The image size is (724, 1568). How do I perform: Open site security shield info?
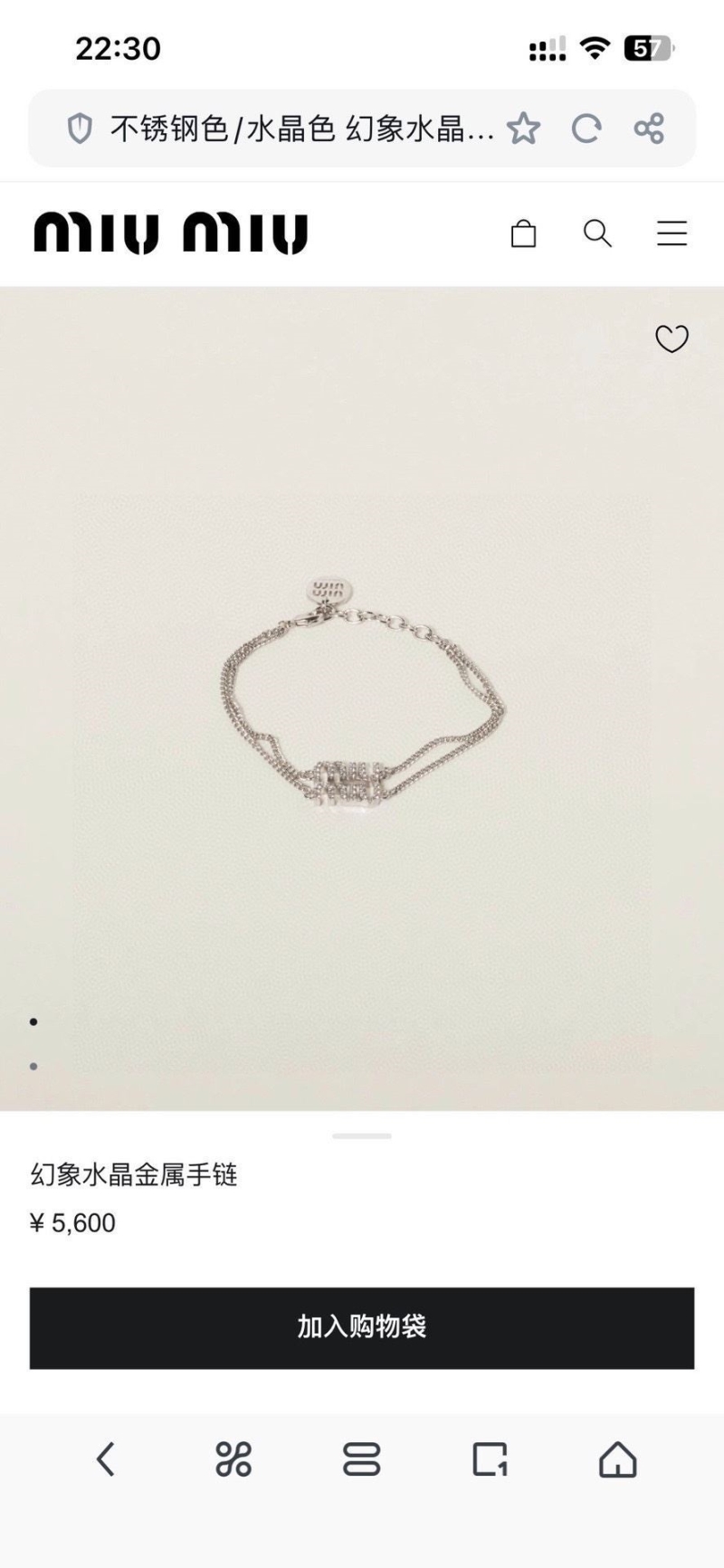(x=81, y=129)
